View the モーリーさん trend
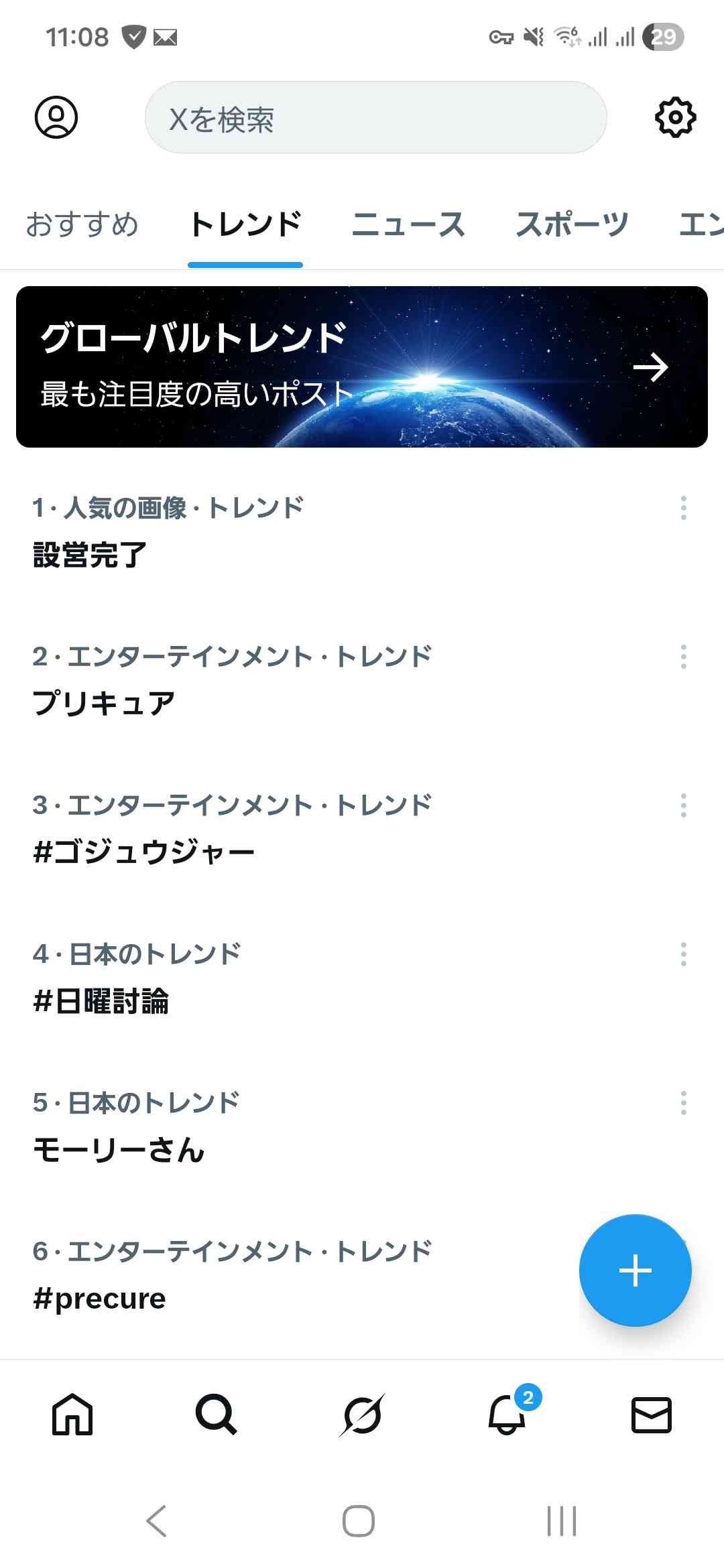This screenshot has height=1568, width=724. pos(119,1150)
